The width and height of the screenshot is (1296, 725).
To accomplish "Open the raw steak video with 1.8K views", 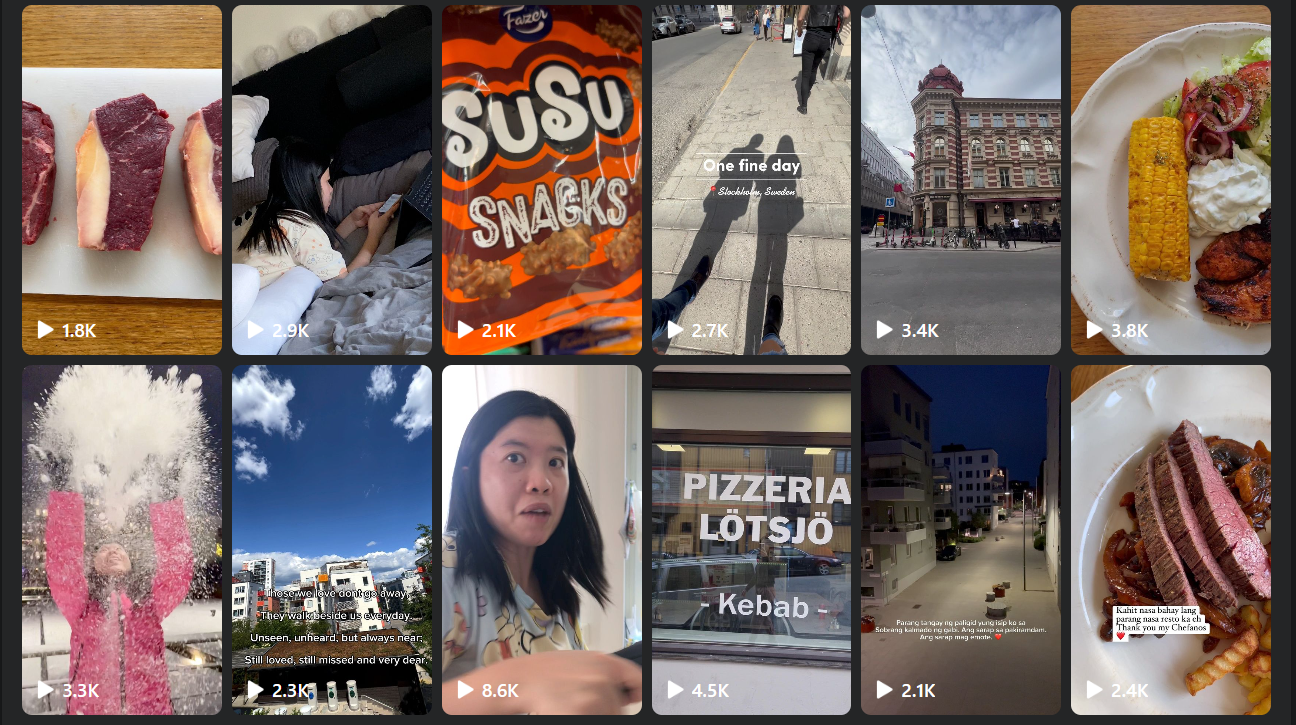I will click(x=122, y=180).
